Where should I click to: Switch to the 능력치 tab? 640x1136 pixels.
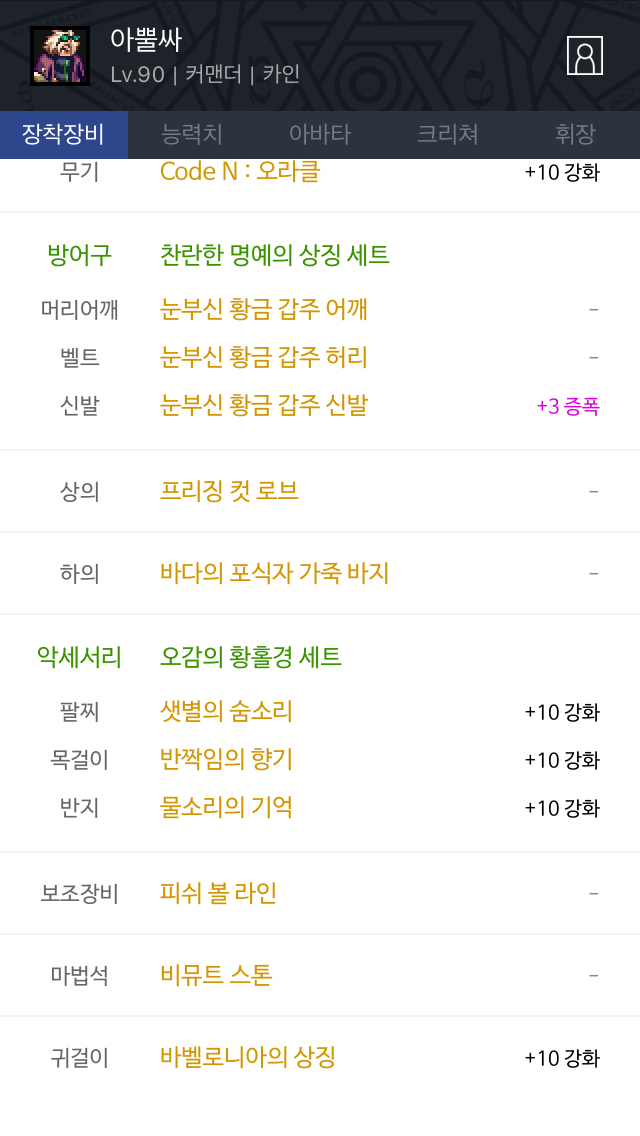[192, 135]
